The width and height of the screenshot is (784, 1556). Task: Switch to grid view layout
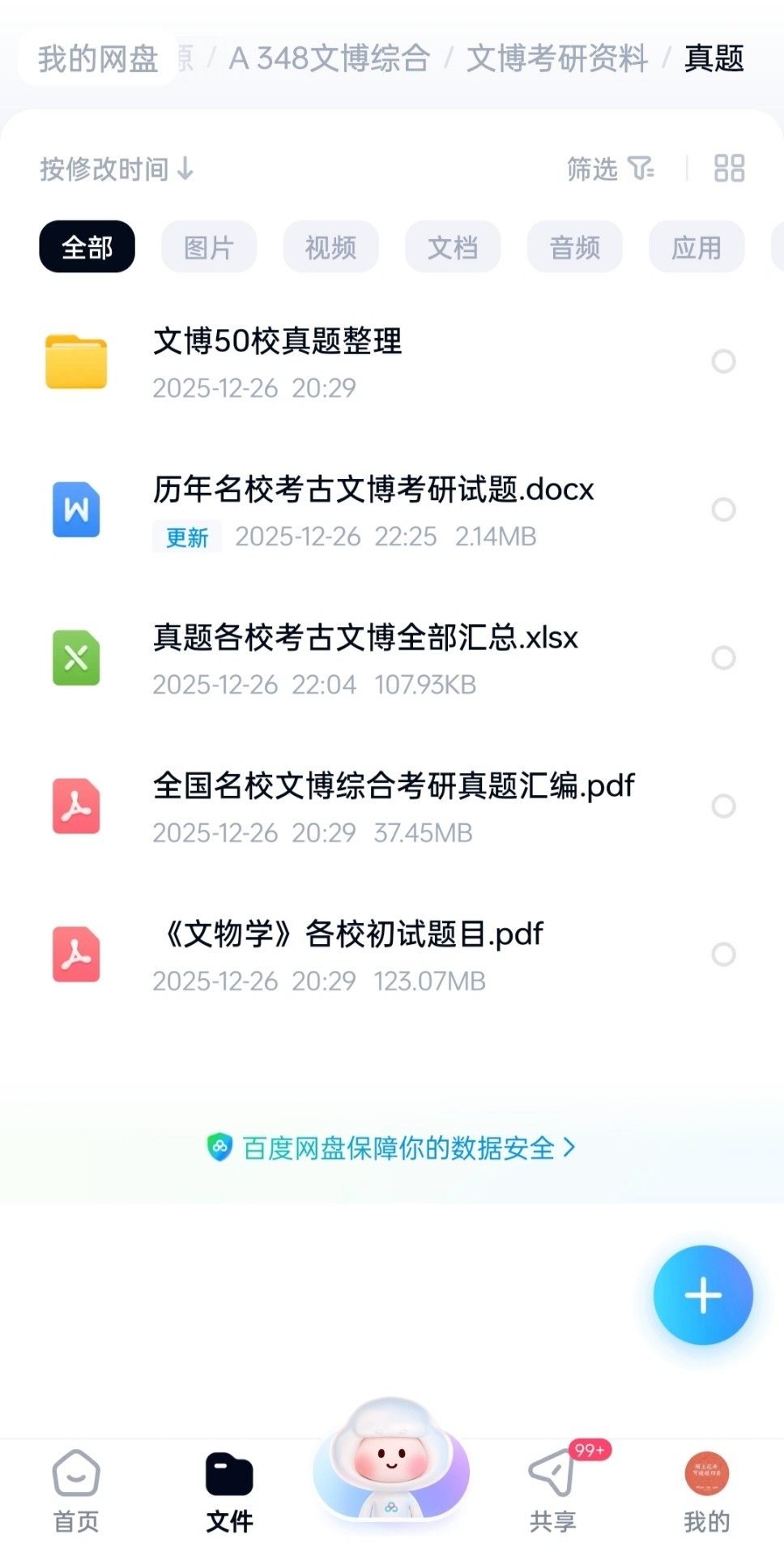[729, 169]
